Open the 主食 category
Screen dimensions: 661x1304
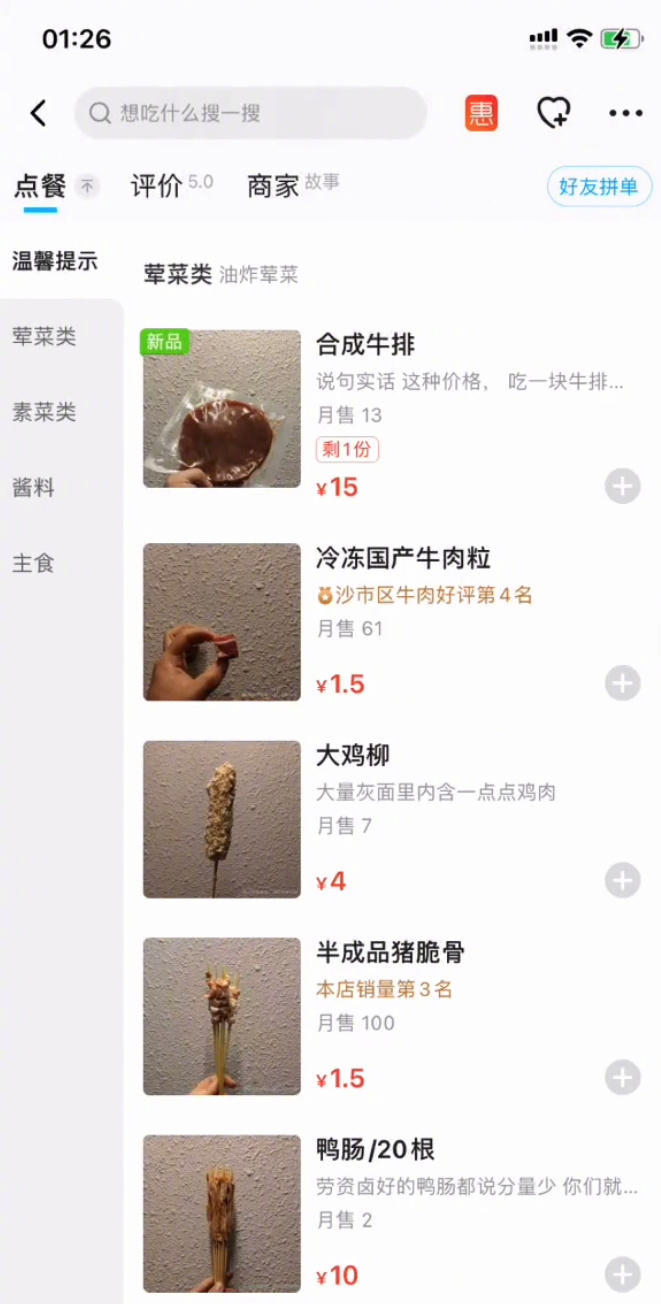33,563
